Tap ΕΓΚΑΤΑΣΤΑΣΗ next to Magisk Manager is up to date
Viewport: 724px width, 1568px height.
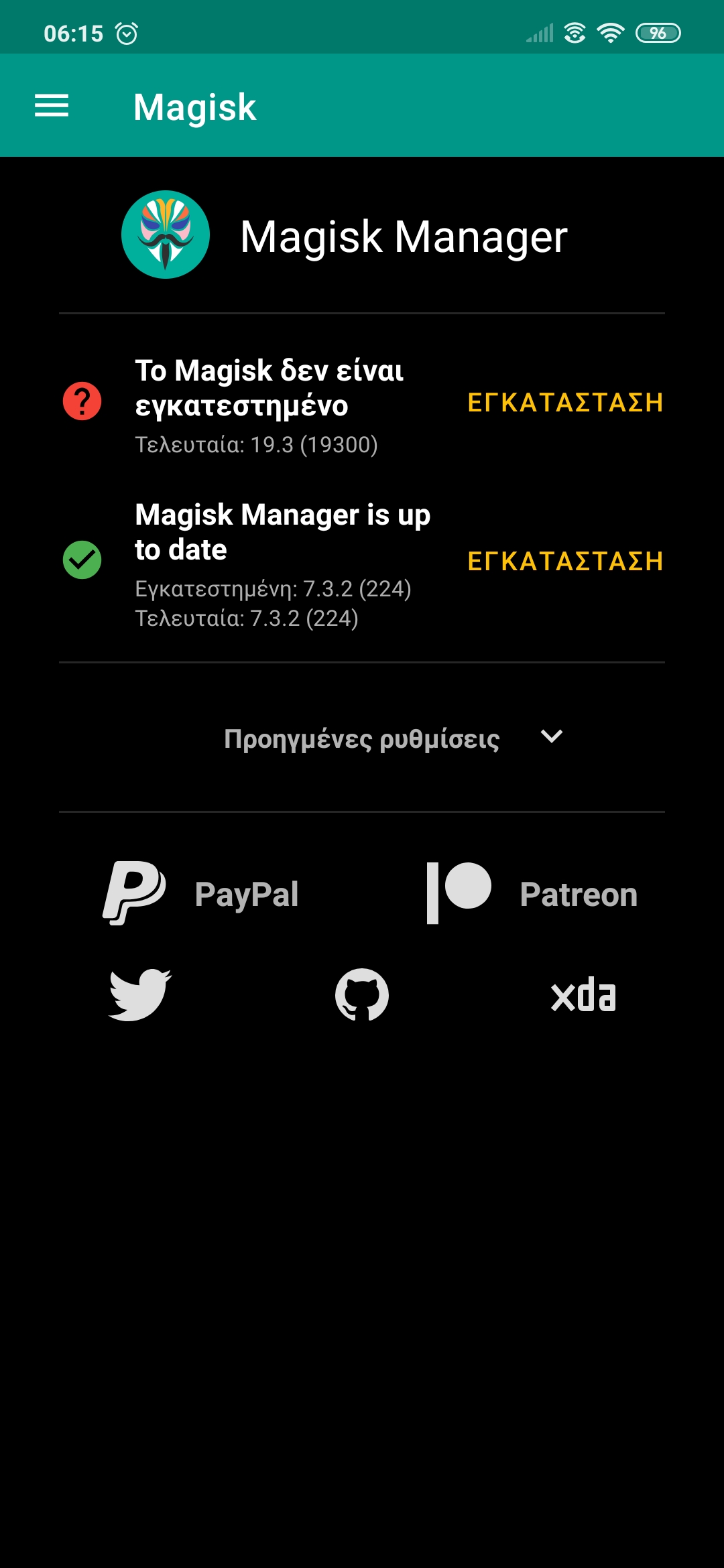[x=565, y=562]
